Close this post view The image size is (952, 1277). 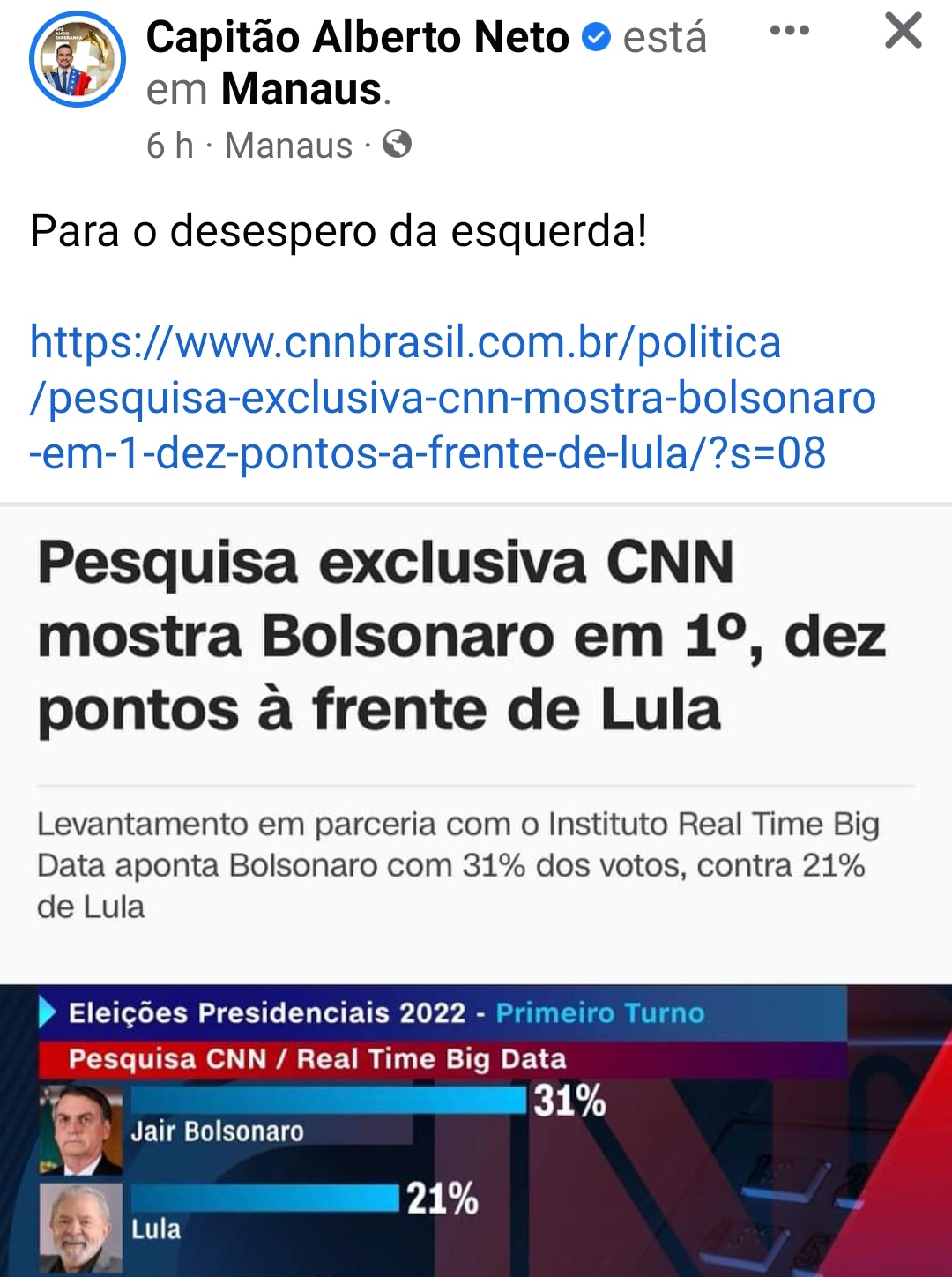point(903,31)
